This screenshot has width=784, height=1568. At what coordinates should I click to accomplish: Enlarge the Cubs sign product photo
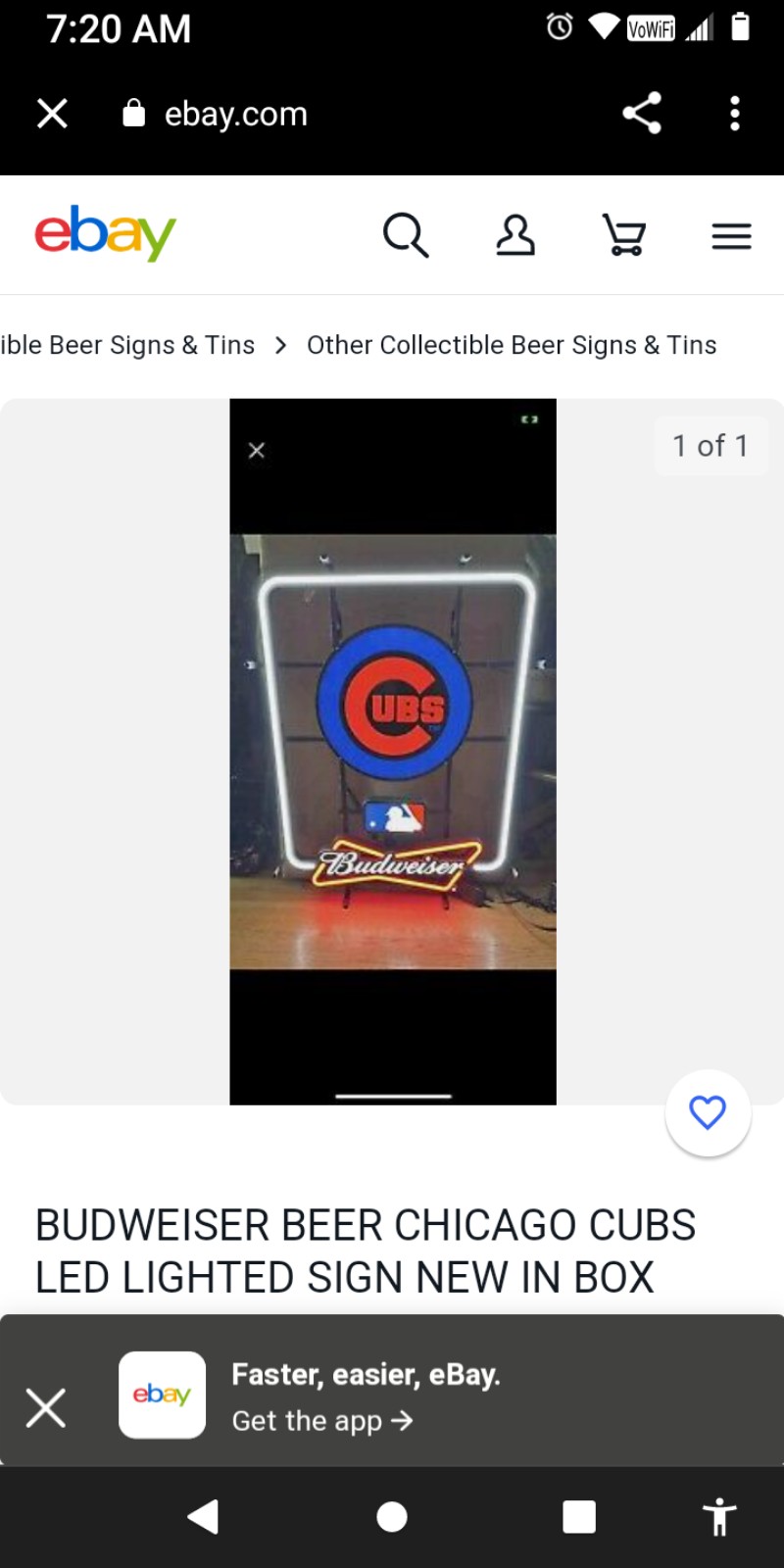point(393,752)
